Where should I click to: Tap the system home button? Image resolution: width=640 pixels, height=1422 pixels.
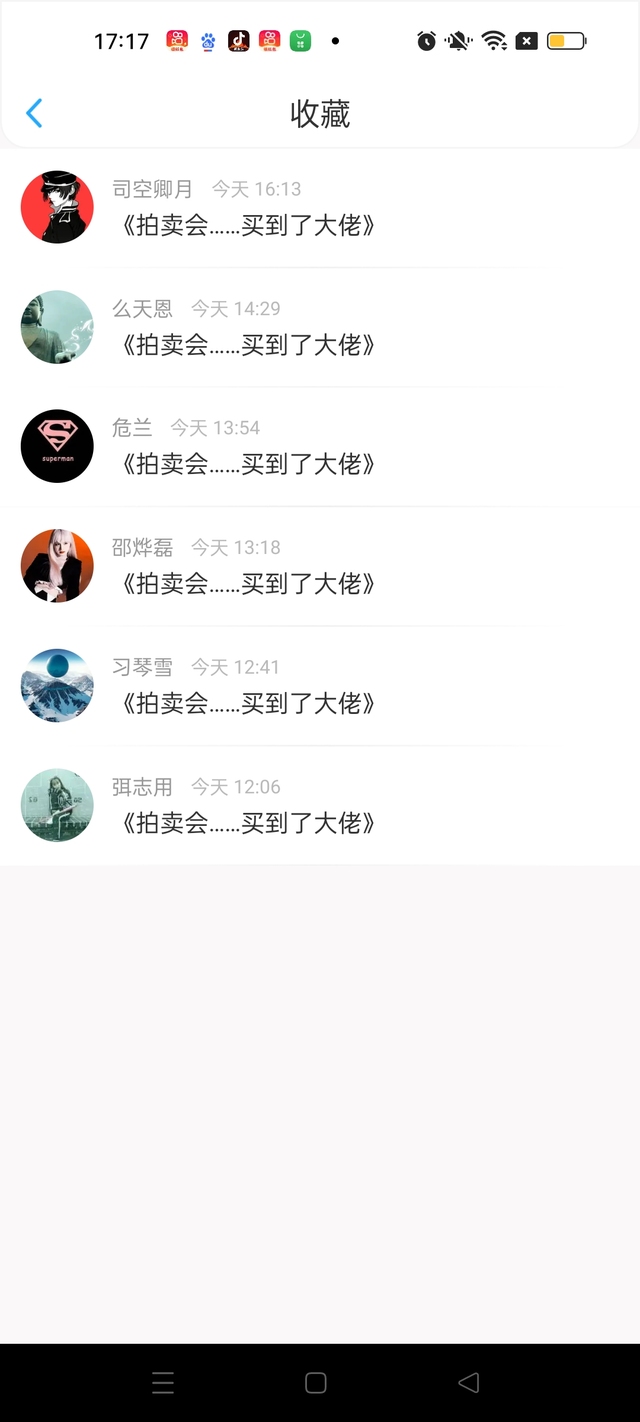[x=316, y=1382]
